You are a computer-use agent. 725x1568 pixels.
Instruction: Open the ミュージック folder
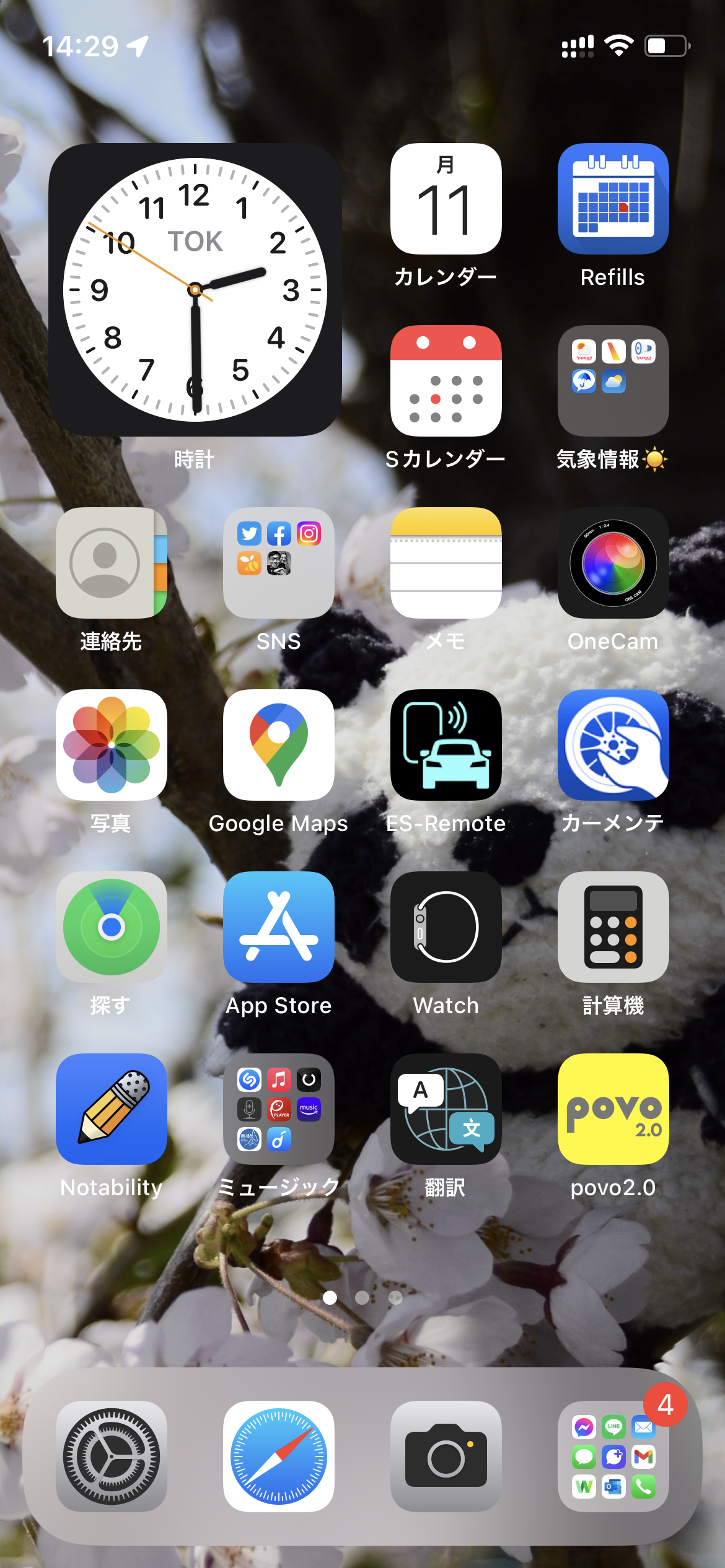coord(279,1109)
